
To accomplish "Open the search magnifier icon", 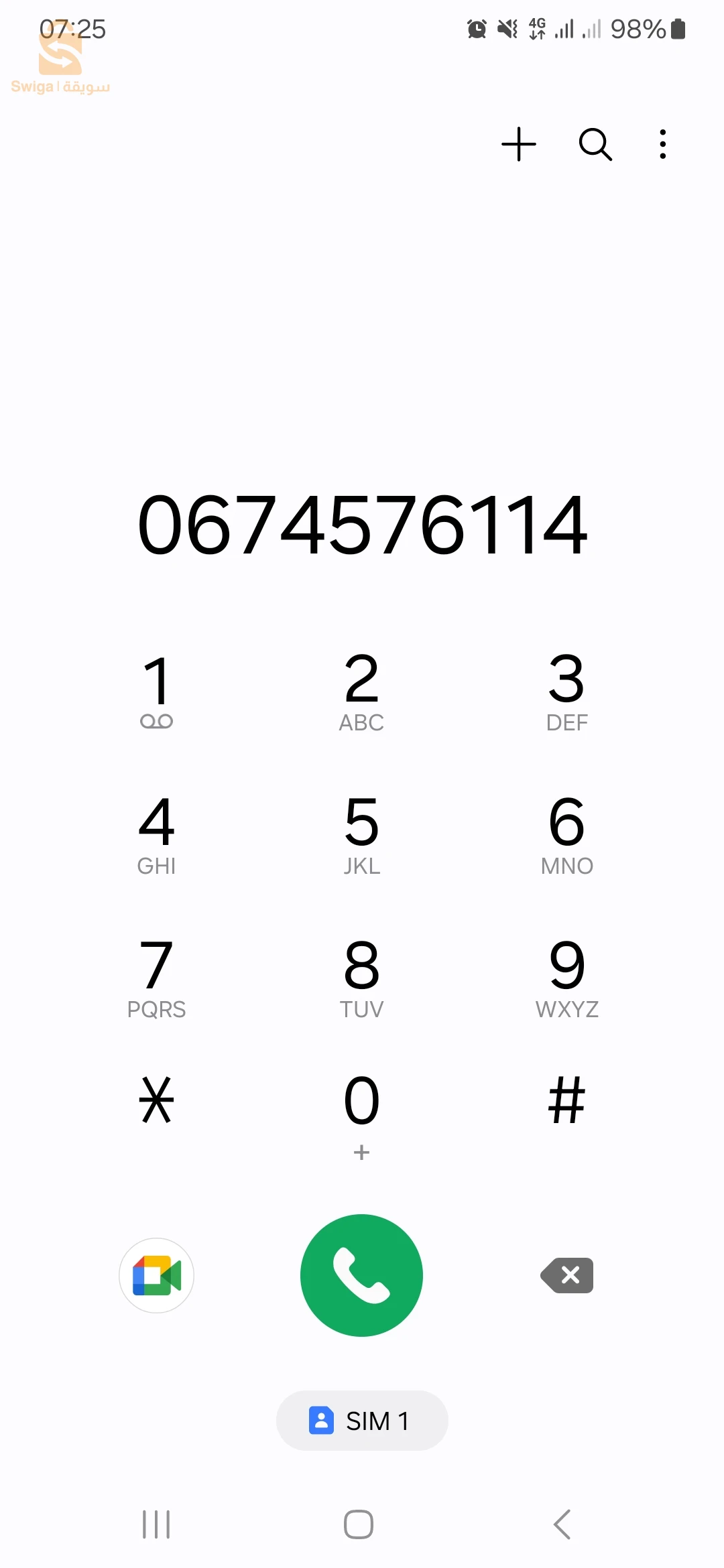I will [x=595, y=144].
